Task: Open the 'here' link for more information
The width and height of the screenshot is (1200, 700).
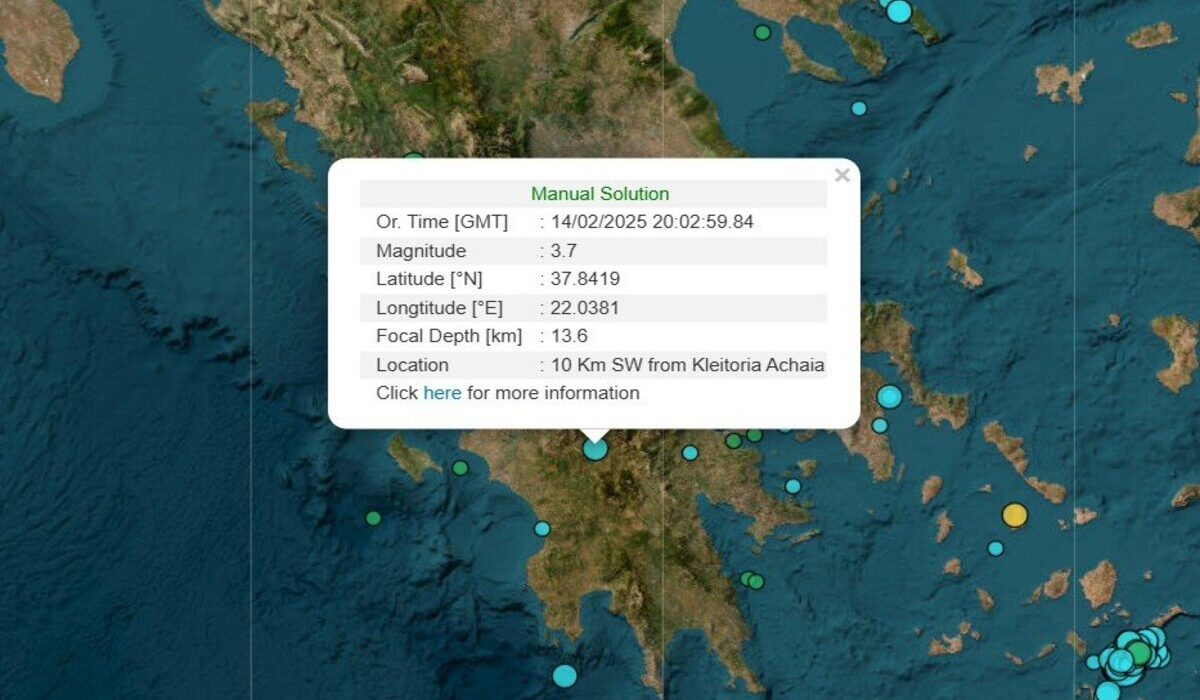Action: pos(442,393)
